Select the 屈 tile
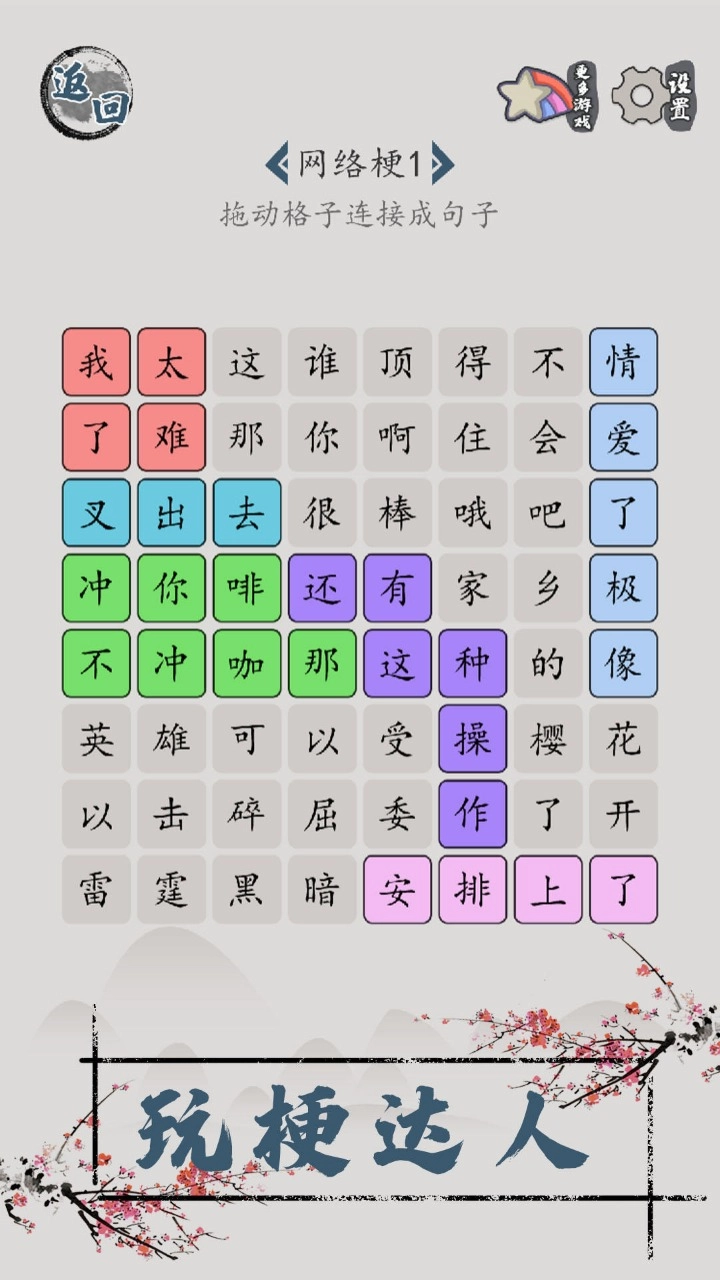This screenshot has width=720, height=1280. pyautogui.click(x=322, y=814)
